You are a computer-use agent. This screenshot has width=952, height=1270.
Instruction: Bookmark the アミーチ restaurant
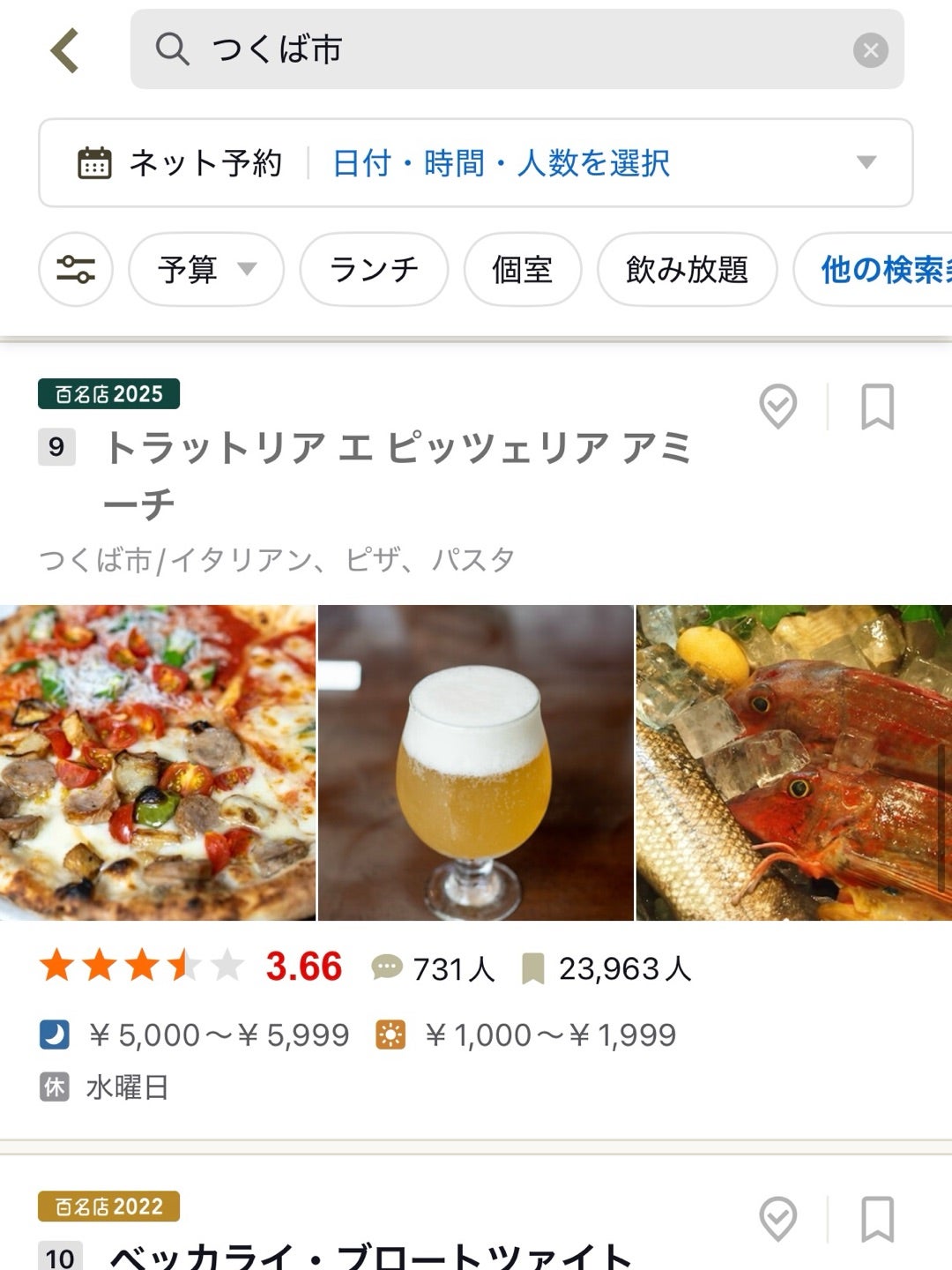click(877, 407)
